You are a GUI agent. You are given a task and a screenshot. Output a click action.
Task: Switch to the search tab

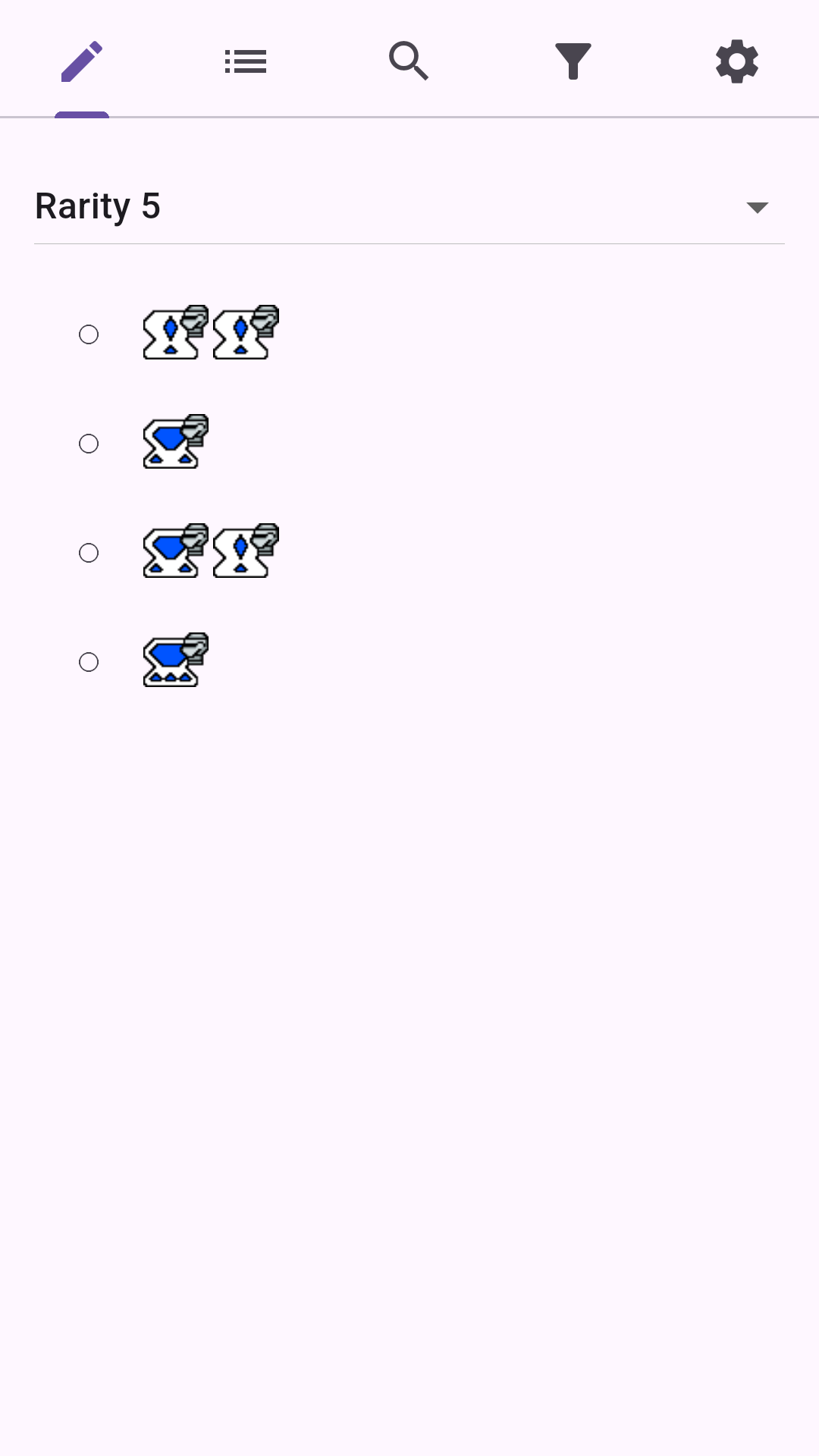(x=409, y=61)
